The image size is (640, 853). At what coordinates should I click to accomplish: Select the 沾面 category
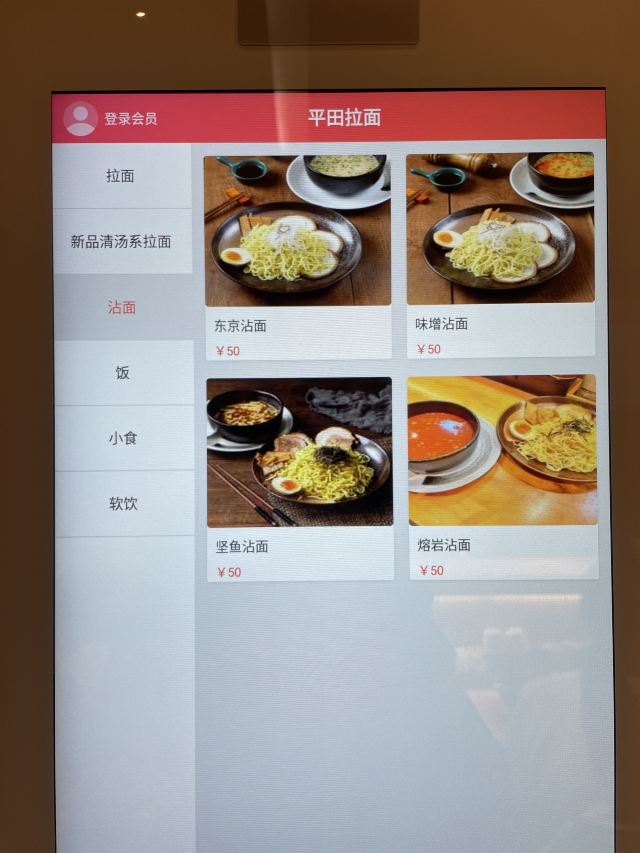[x=121, y=308]
